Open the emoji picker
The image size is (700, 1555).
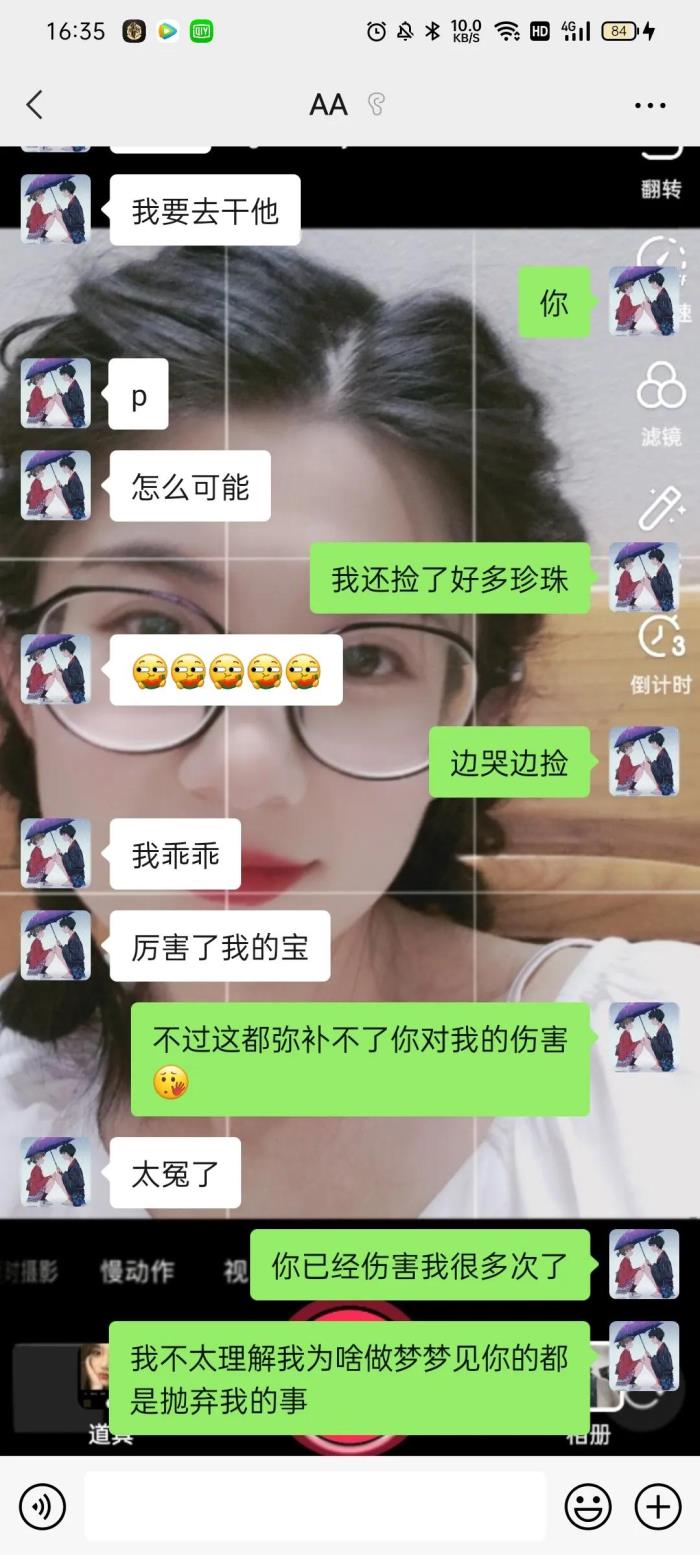pos(588,1506)
